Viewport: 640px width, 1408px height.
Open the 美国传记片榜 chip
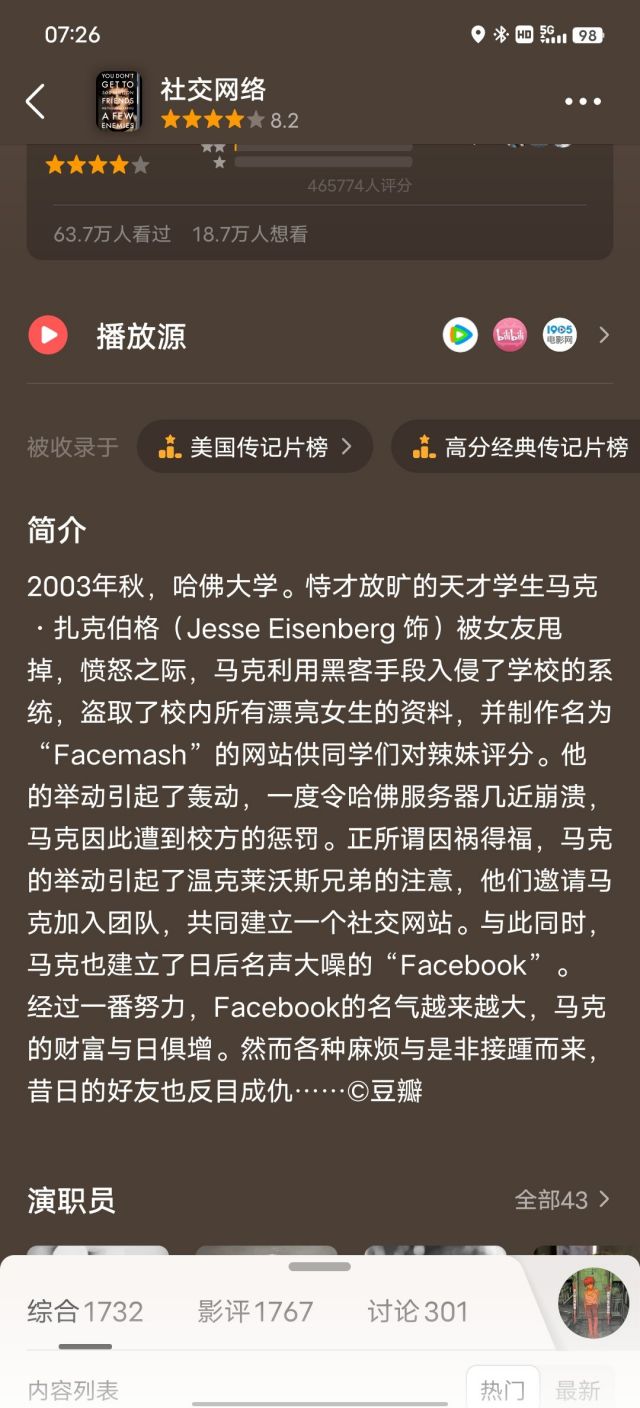(255, 447)
